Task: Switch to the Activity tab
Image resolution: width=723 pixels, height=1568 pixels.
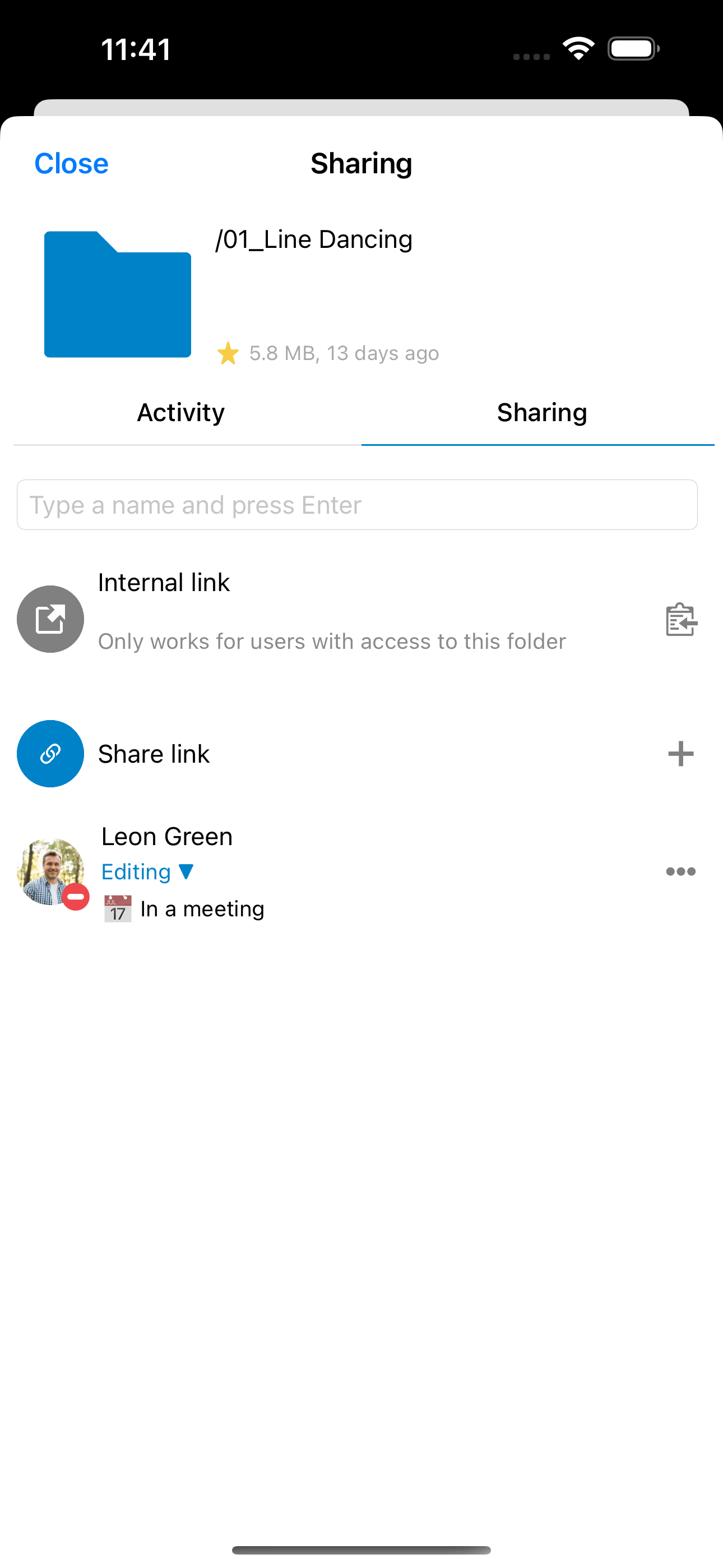Action: pyautogui.click(x=180, y=413)
